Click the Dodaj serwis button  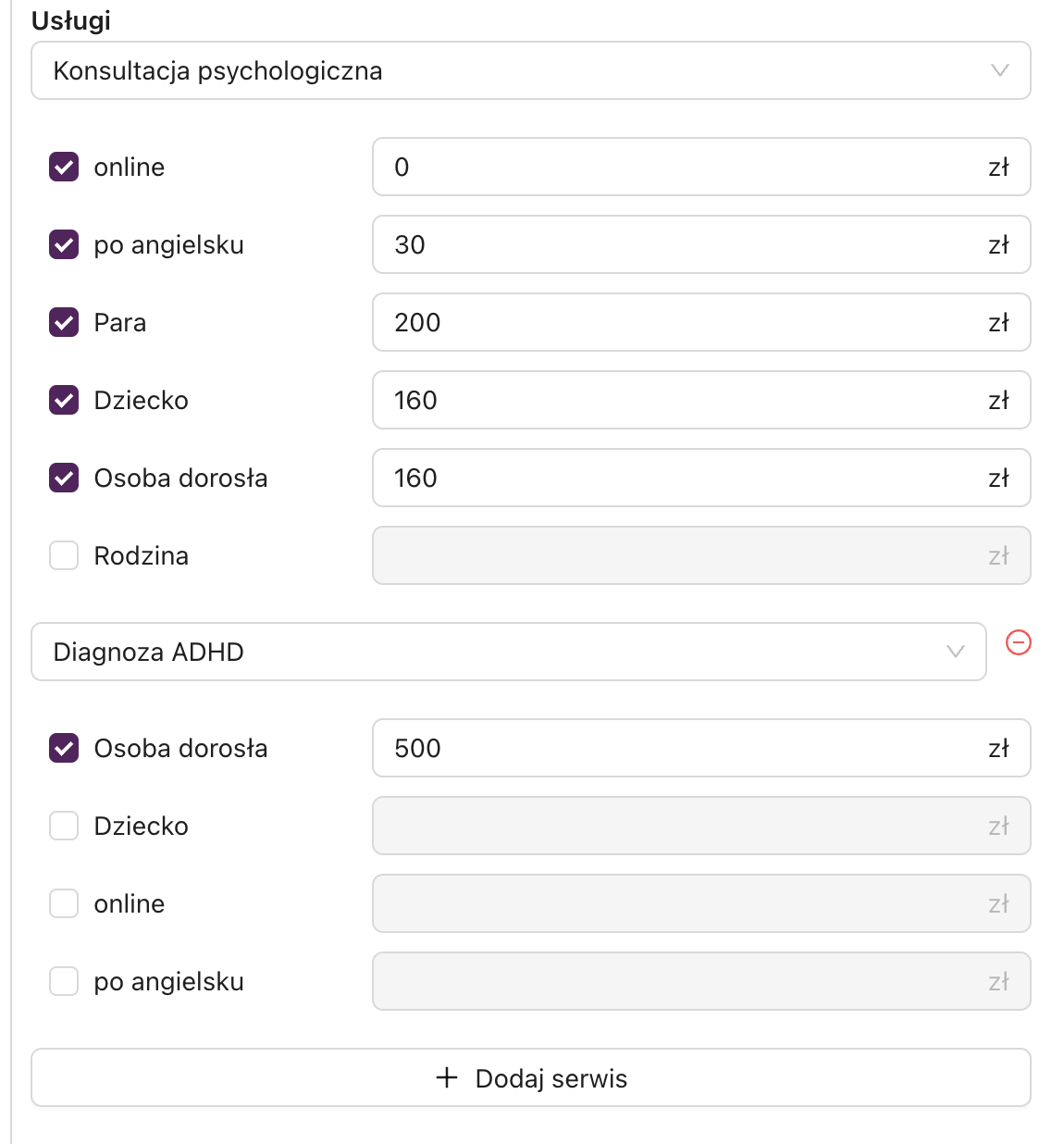[530, 1077]
